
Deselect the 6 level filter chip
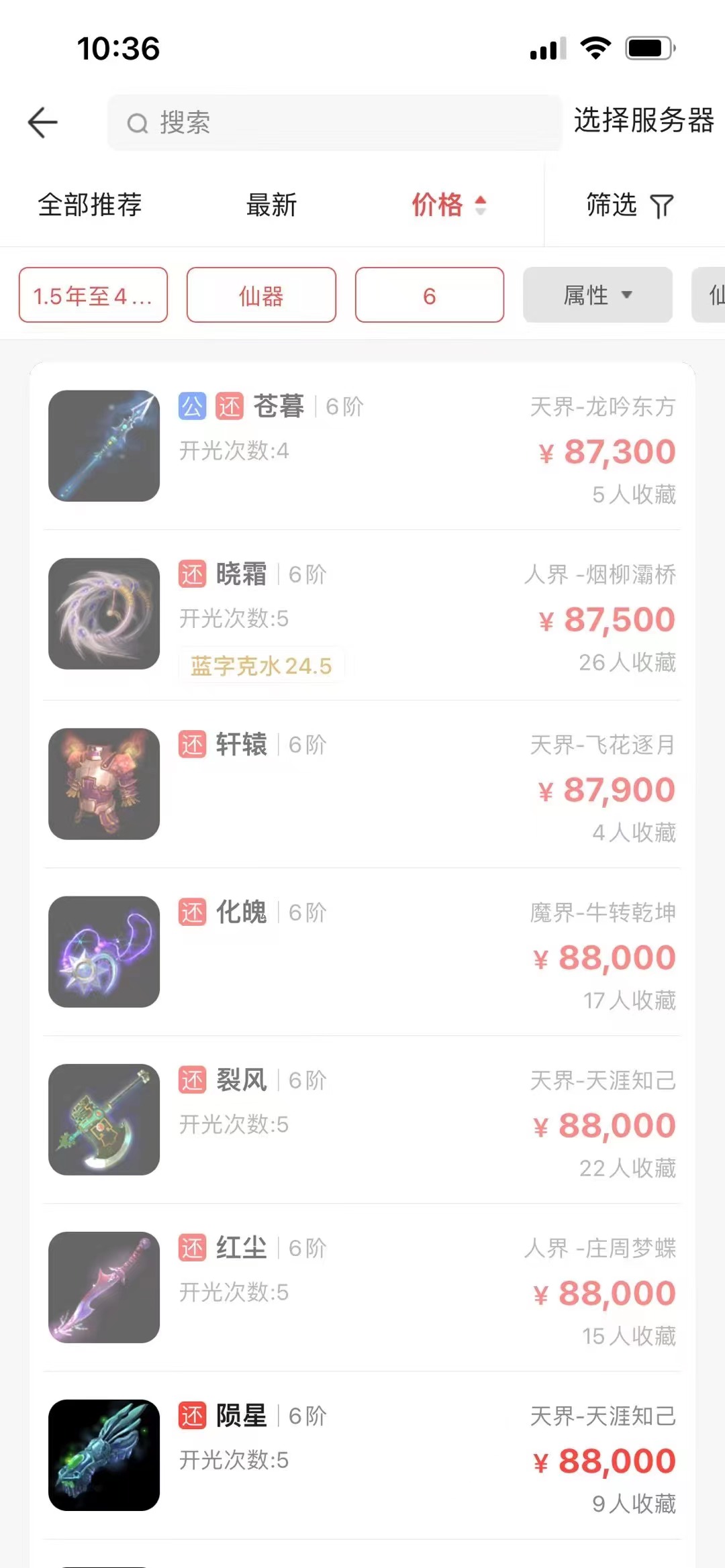[430, 295]
